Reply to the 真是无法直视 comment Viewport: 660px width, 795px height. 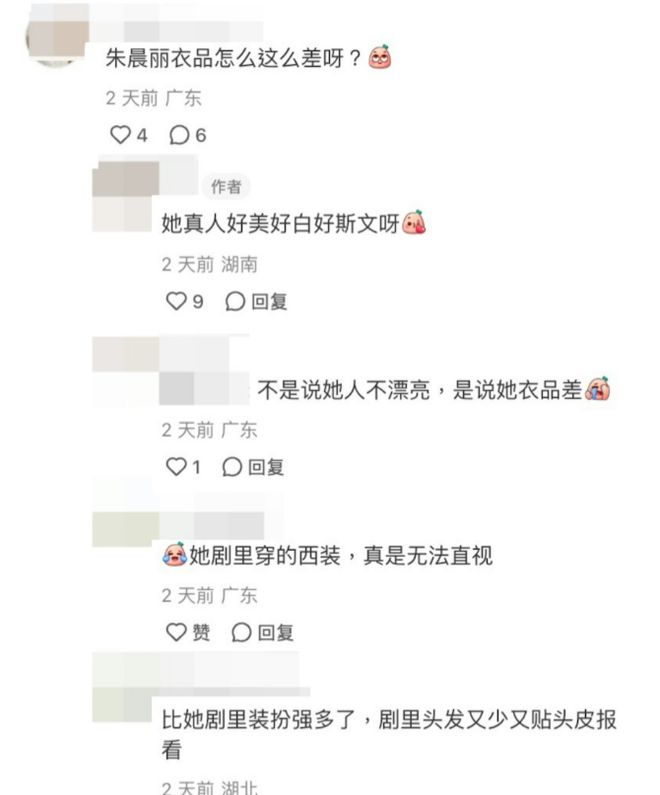click(263, 632)
